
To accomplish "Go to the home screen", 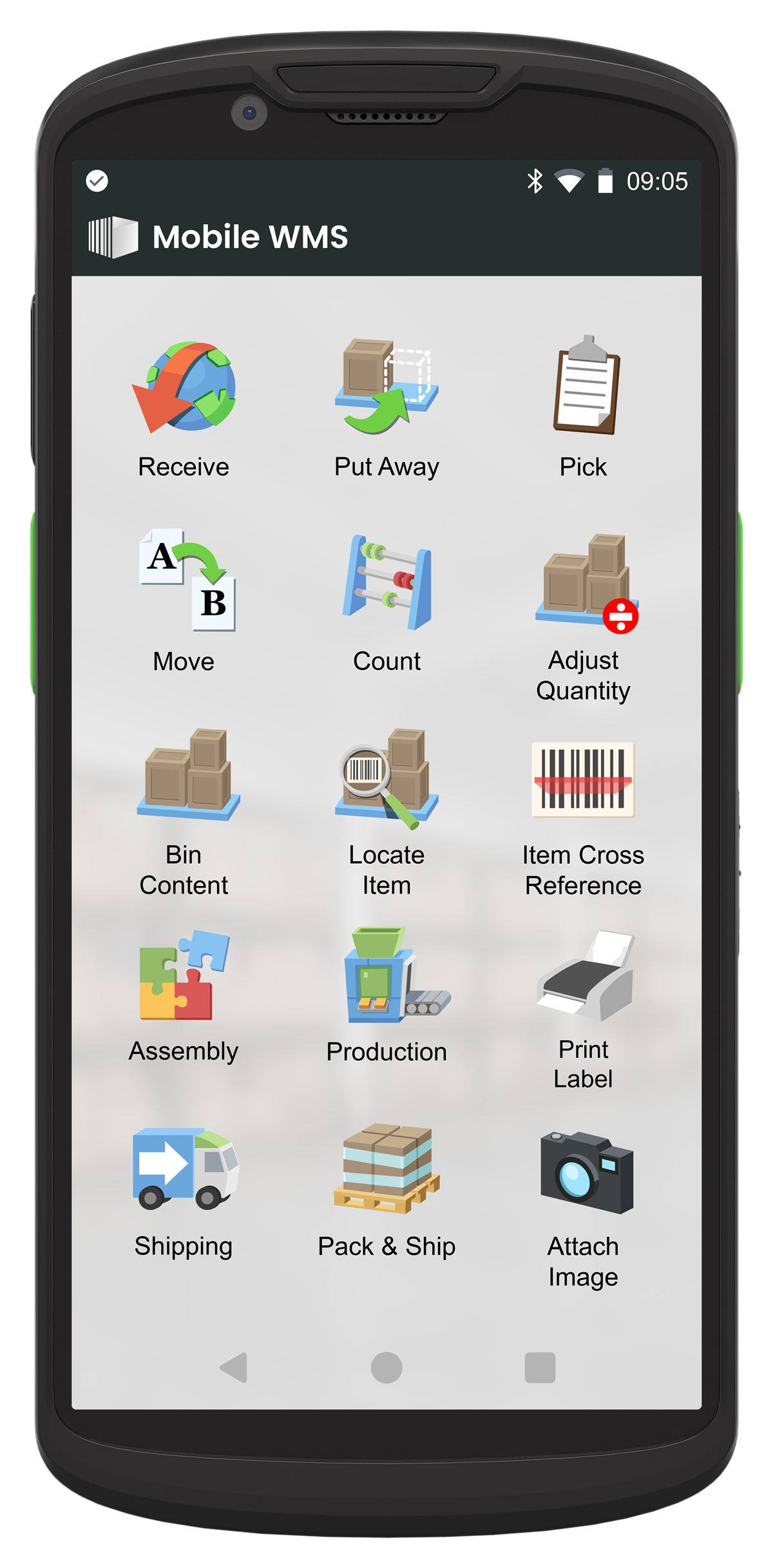I will coord(386,1367).
